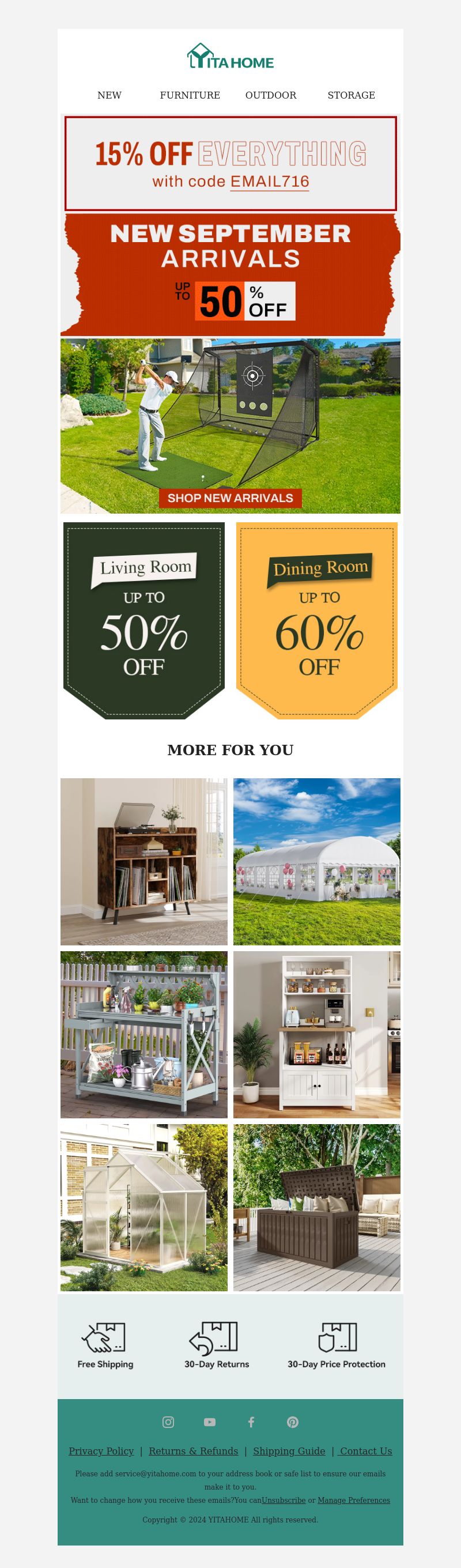This screenshot has height=1568, width=461.
Task: Visit the Pinterest profile
Action: coord(293,1422)
